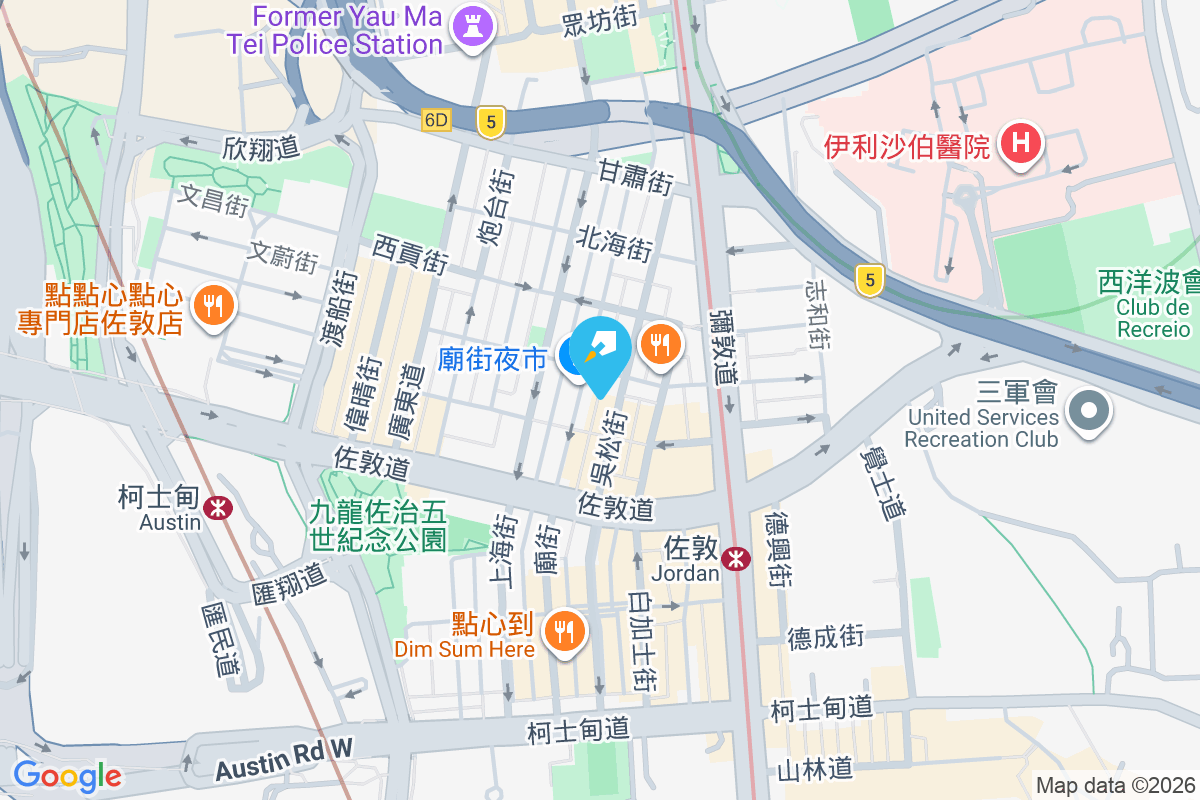
Task: Open the Austin MTR station icon
Action: [216, 508]
